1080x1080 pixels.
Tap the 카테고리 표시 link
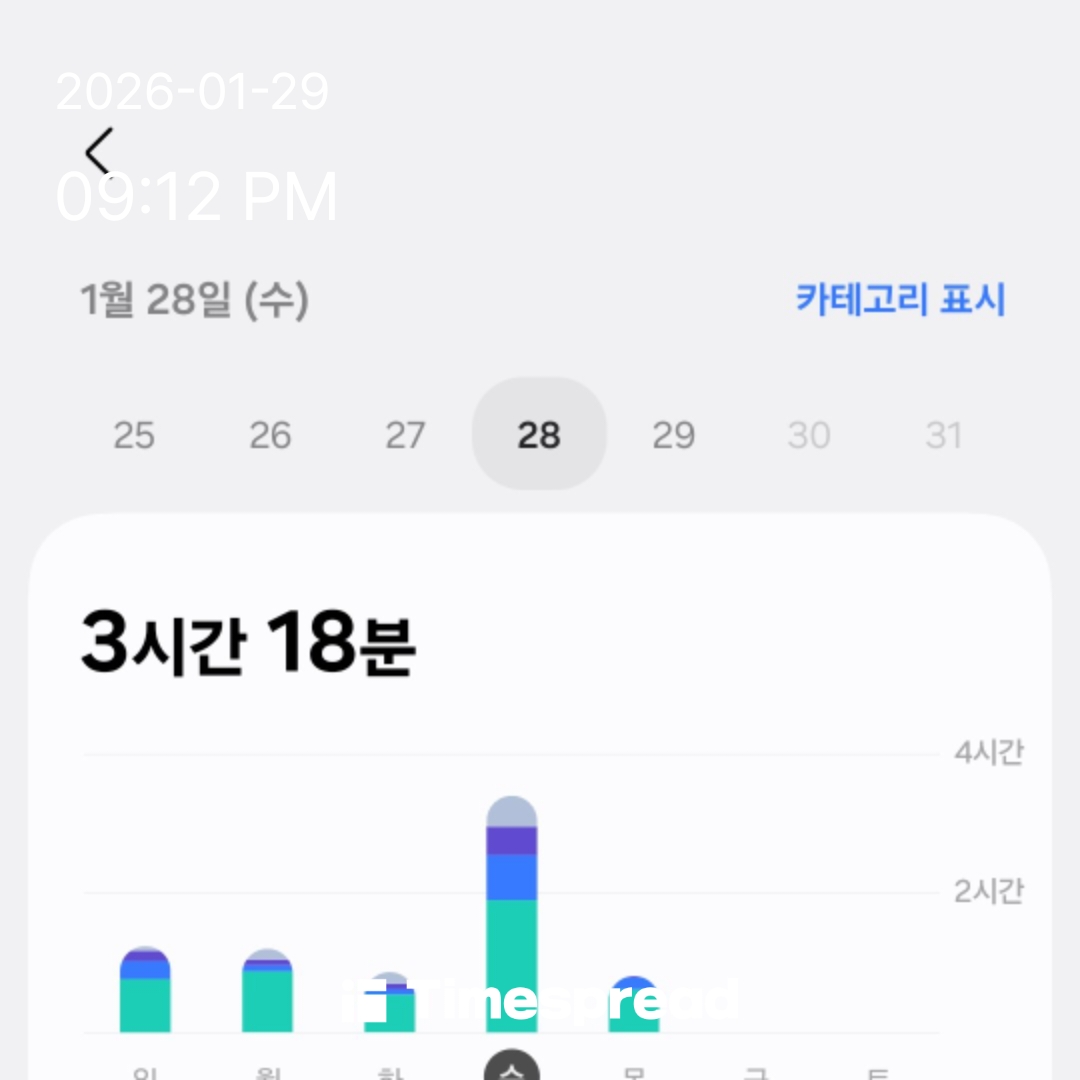point(900,300)
